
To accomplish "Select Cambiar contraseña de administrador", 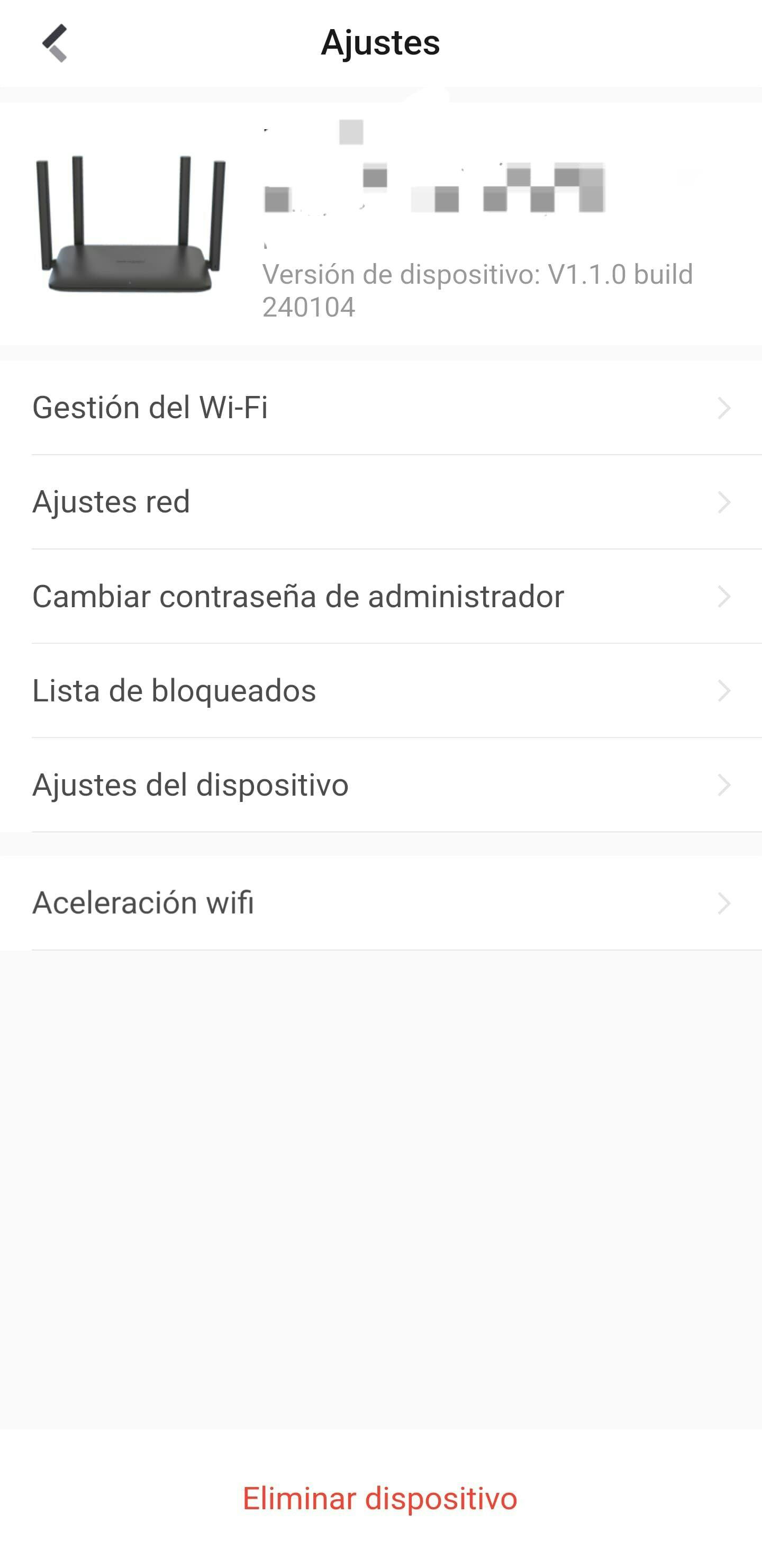I will point(381,596).
